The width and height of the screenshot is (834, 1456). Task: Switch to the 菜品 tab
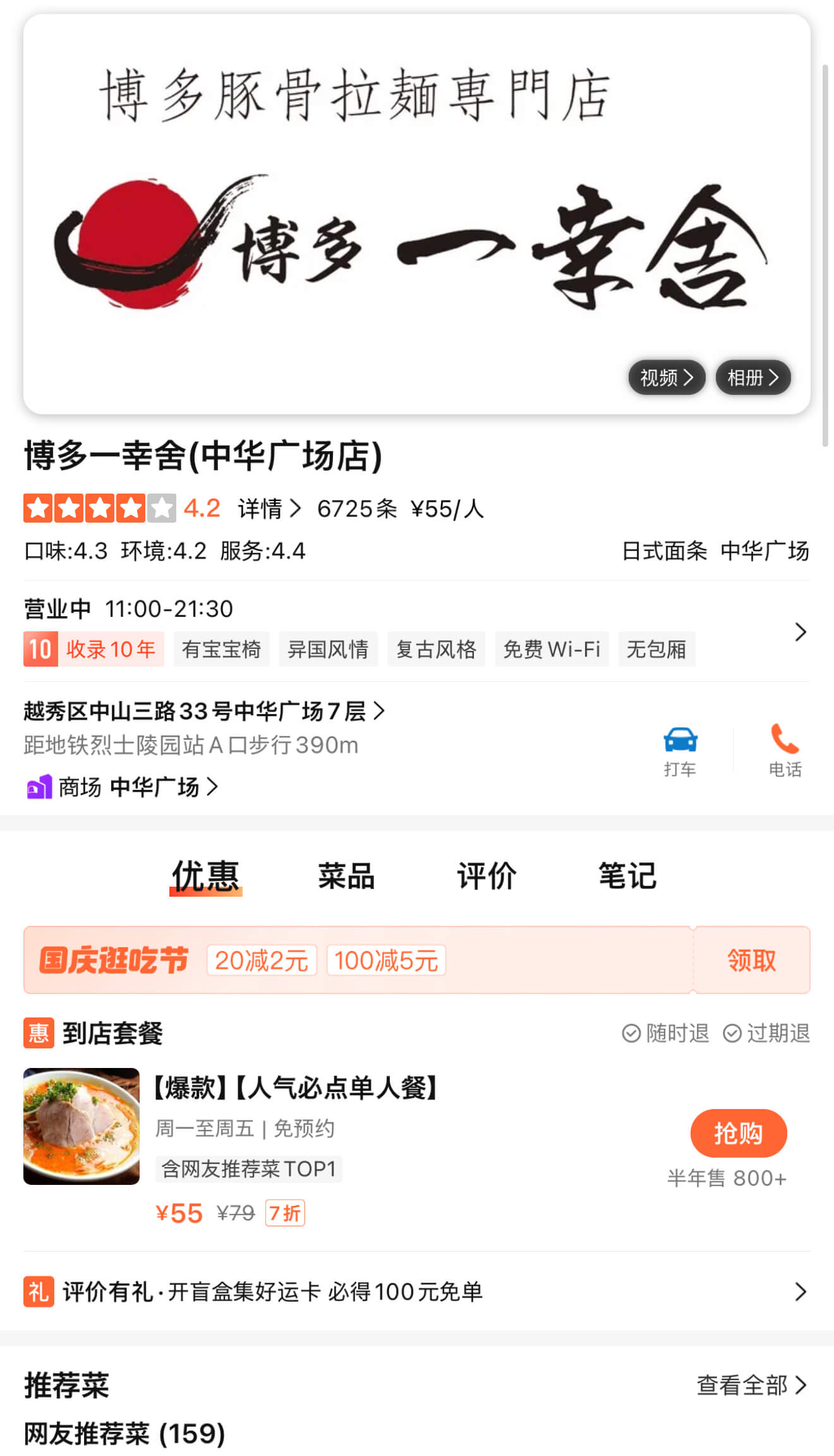[346, 876]
